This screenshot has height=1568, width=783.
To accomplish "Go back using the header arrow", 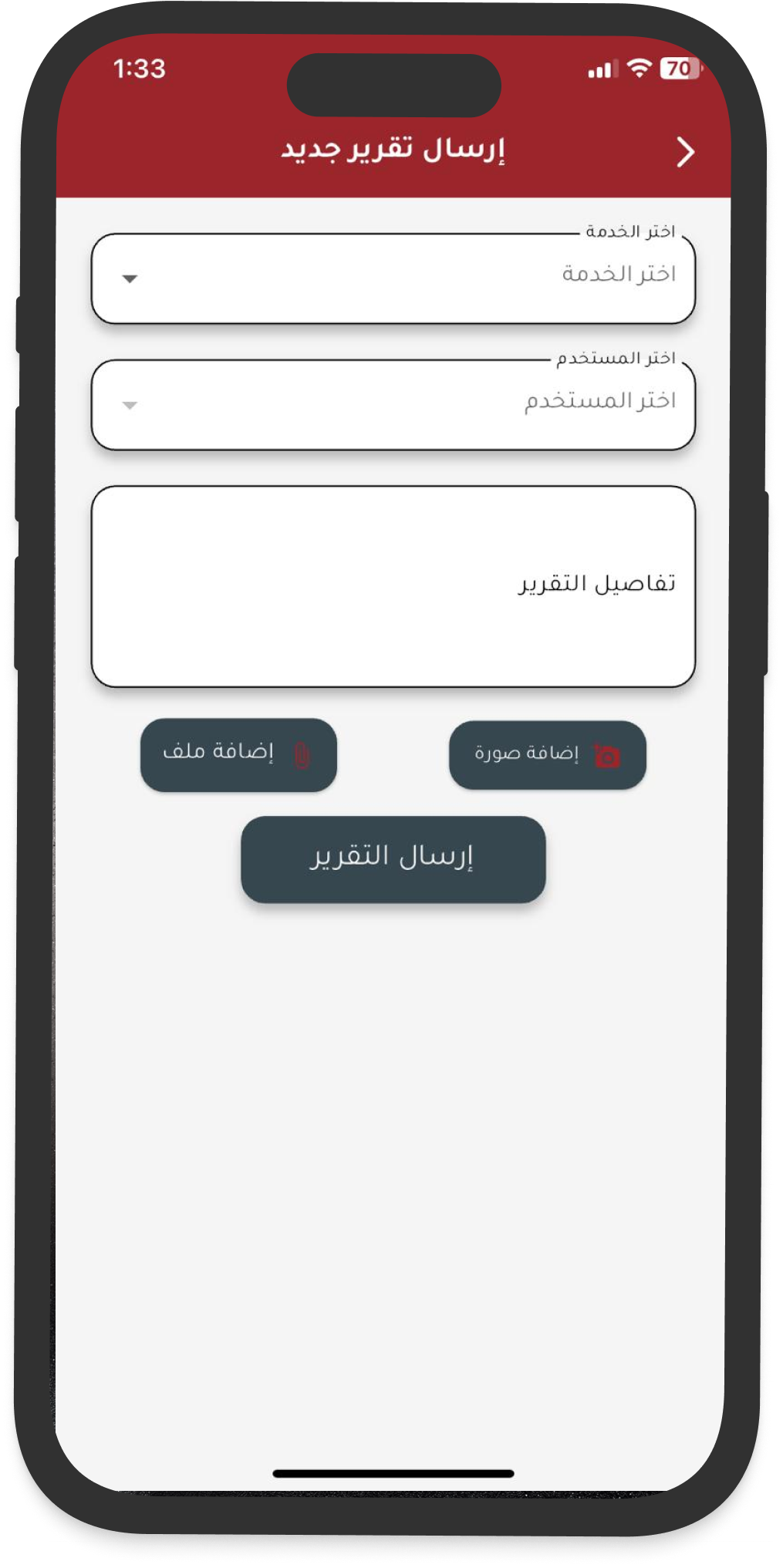I will (x=685, y=152).
